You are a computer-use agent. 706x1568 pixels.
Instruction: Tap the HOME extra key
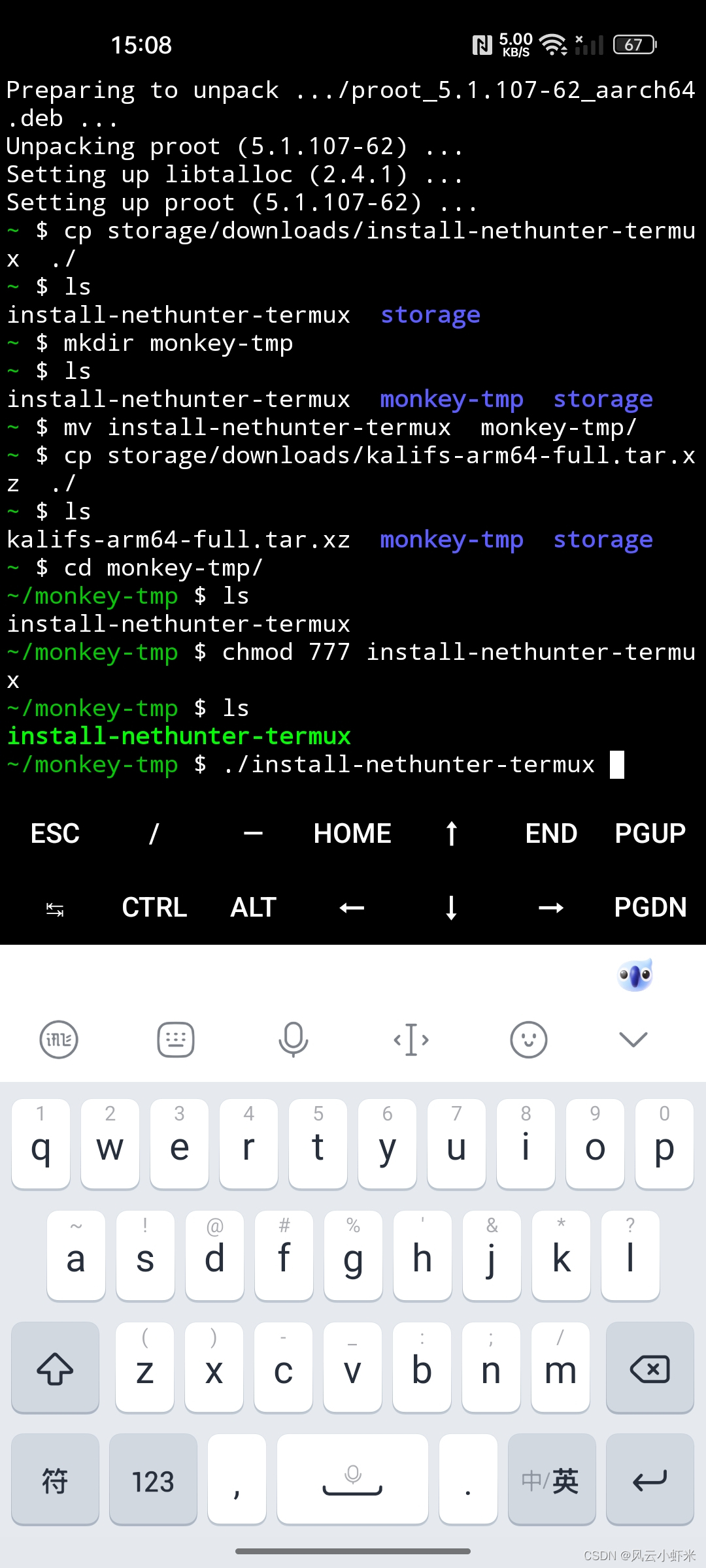pos(352,834)
